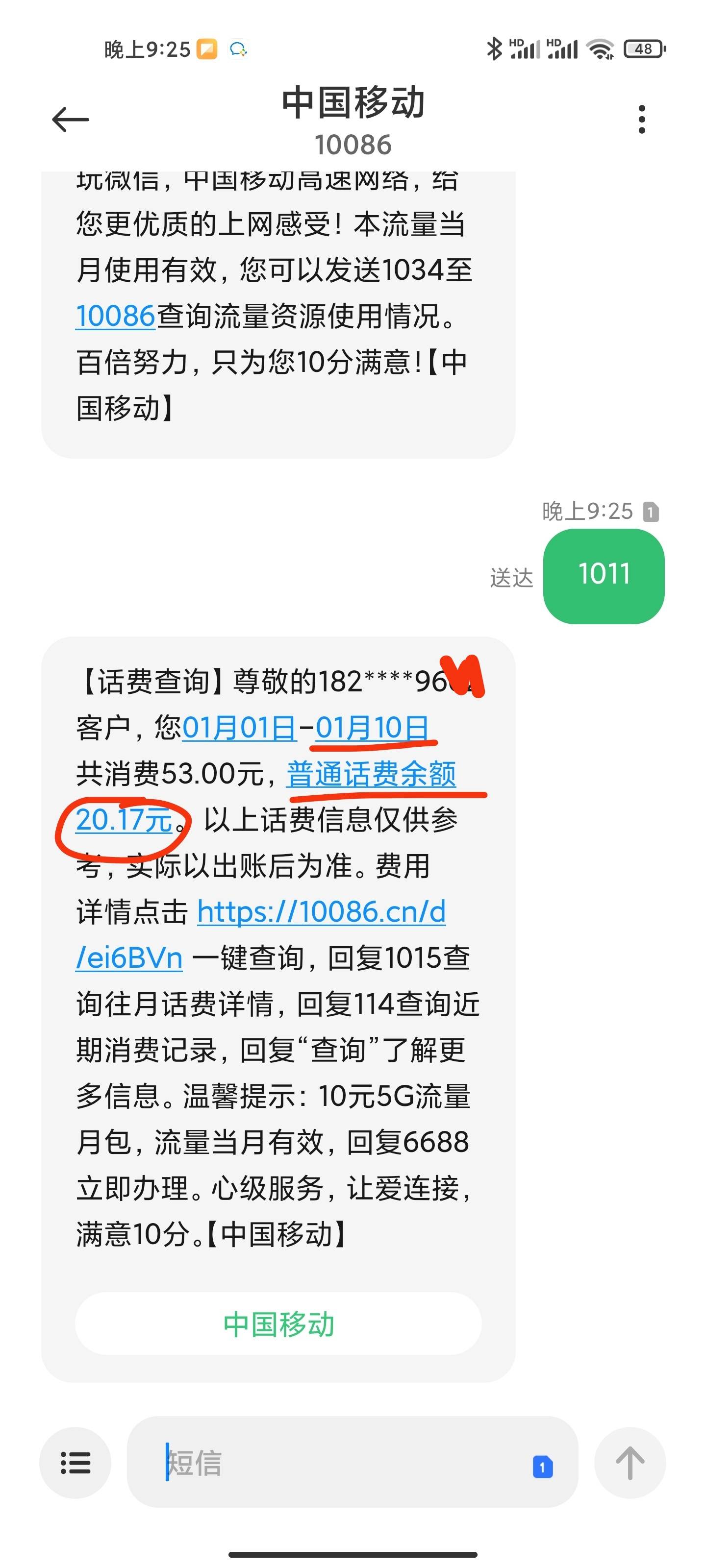Open the 01月01日 date link
The height and width of the screenshot is (1568, 706).
point(239,727)
